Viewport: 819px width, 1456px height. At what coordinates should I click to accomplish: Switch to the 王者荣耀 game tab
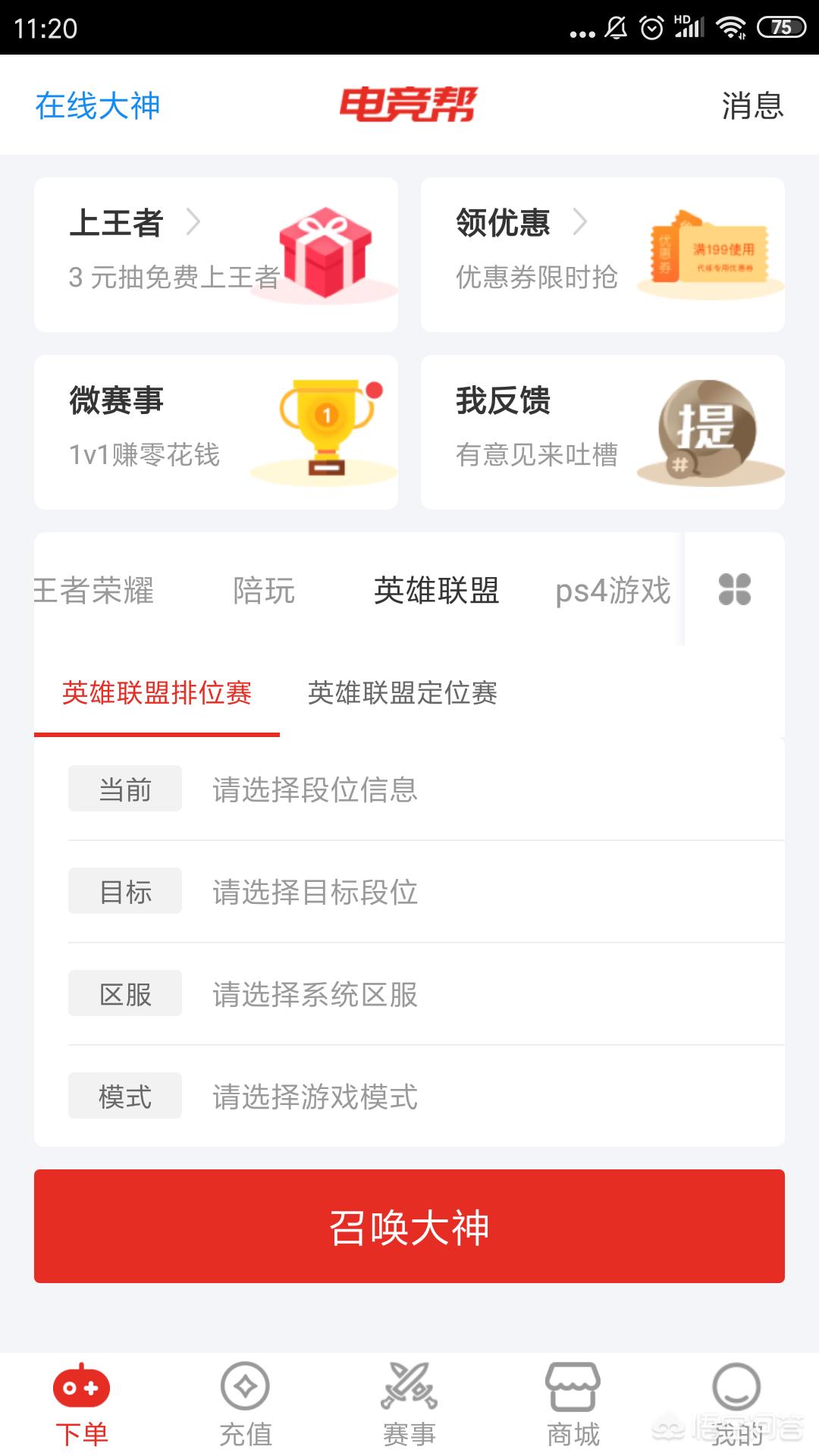click(95, 591)
